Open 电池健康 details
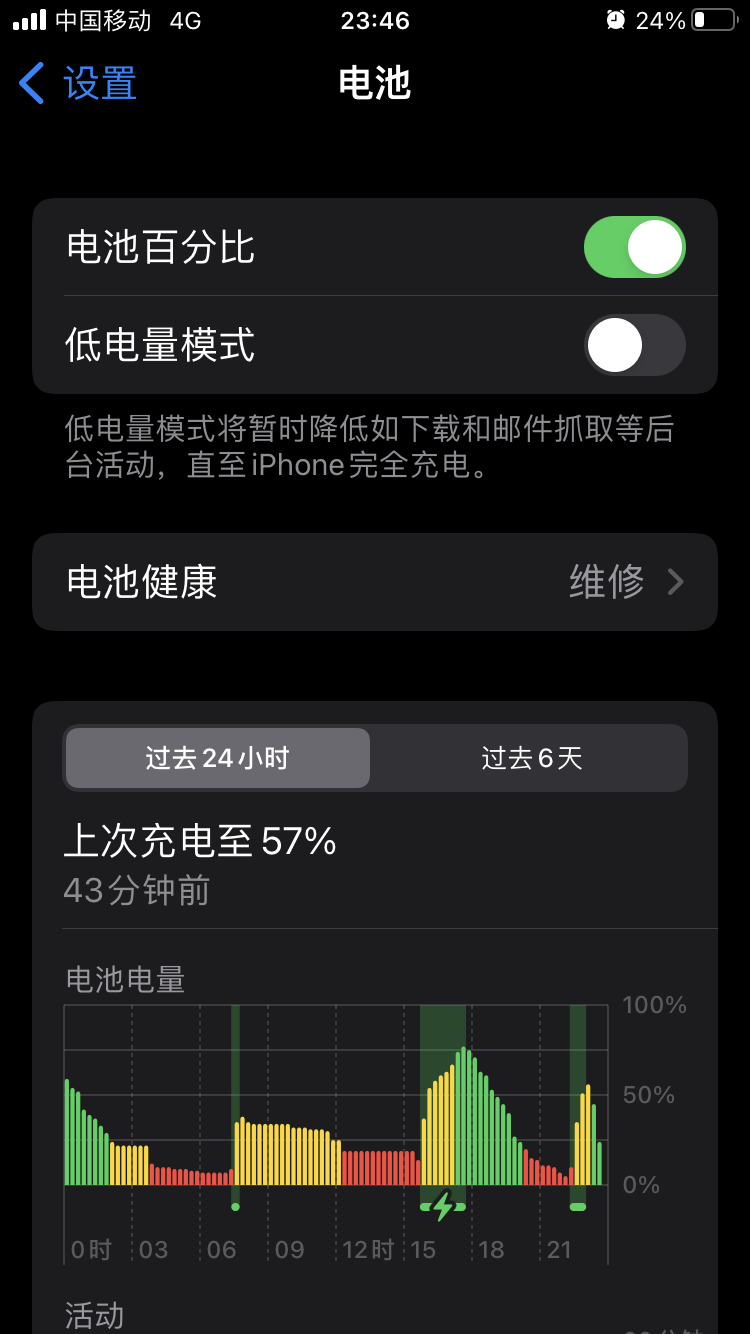This screenshot has height=1334, width=750. 375,582
